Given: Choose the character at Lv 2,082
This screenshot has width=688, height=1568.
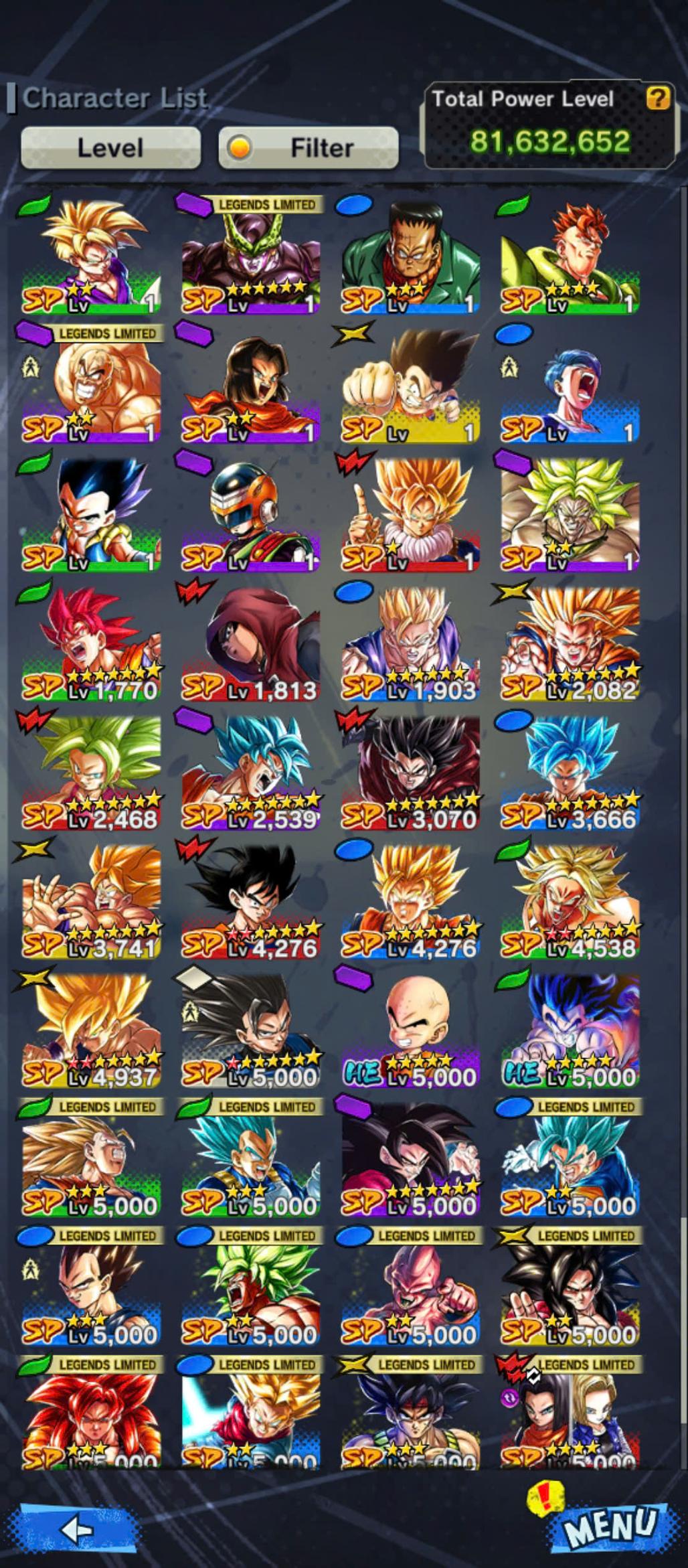Looking at the screenshot, I should click(x=570, y=643).
